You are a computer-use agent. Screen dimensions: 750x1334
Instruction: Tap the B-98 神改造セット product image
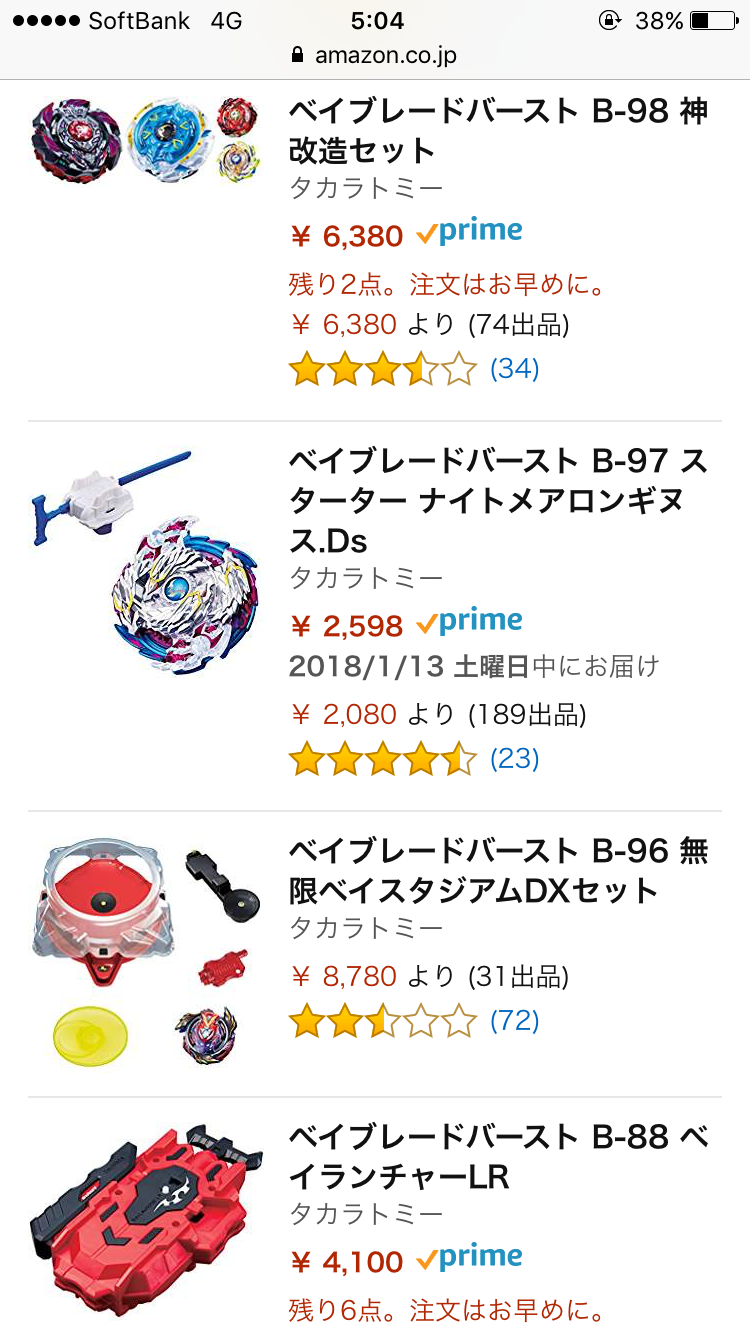(x=146, y=140)
